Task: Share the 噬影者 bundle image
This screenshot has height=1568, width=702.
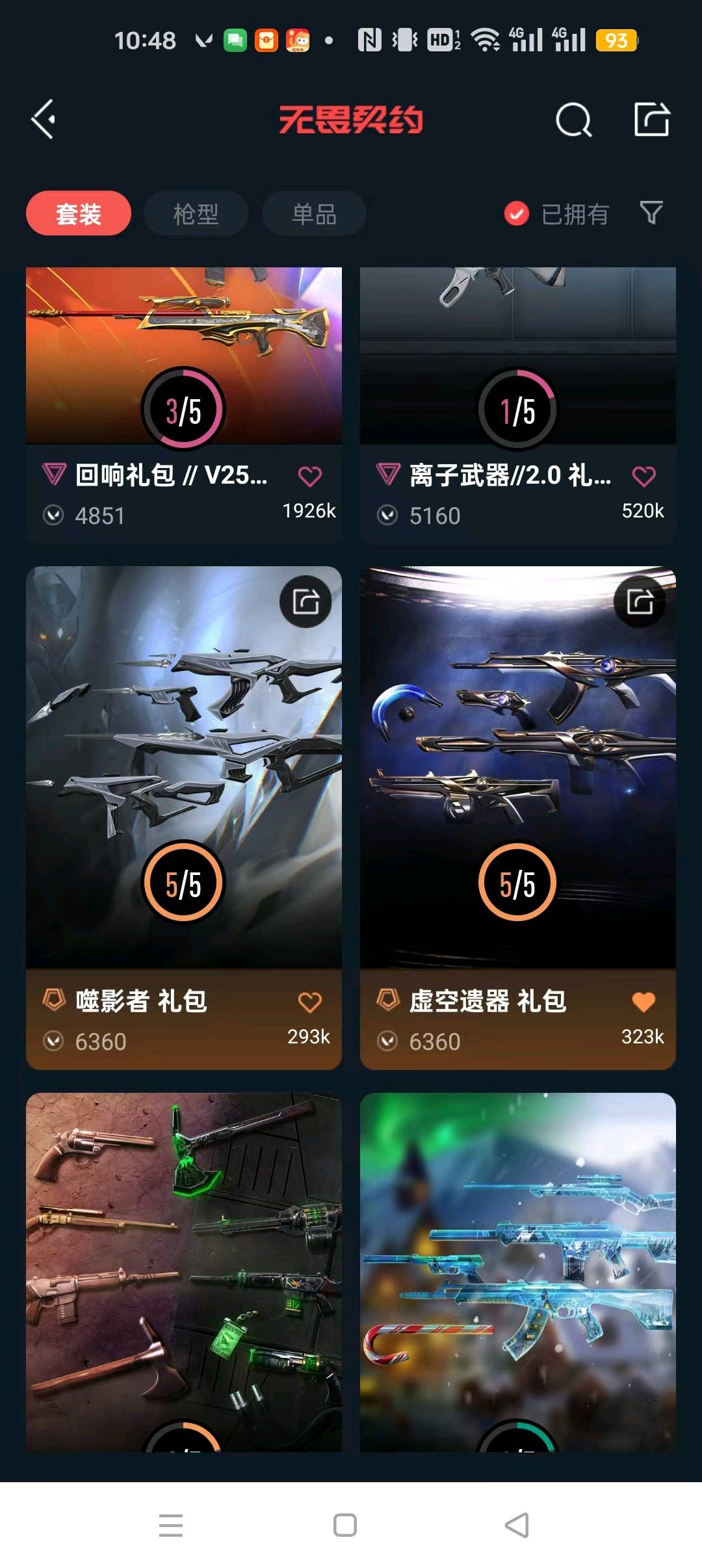Action: pyautogui.click(x=305, y=602)
